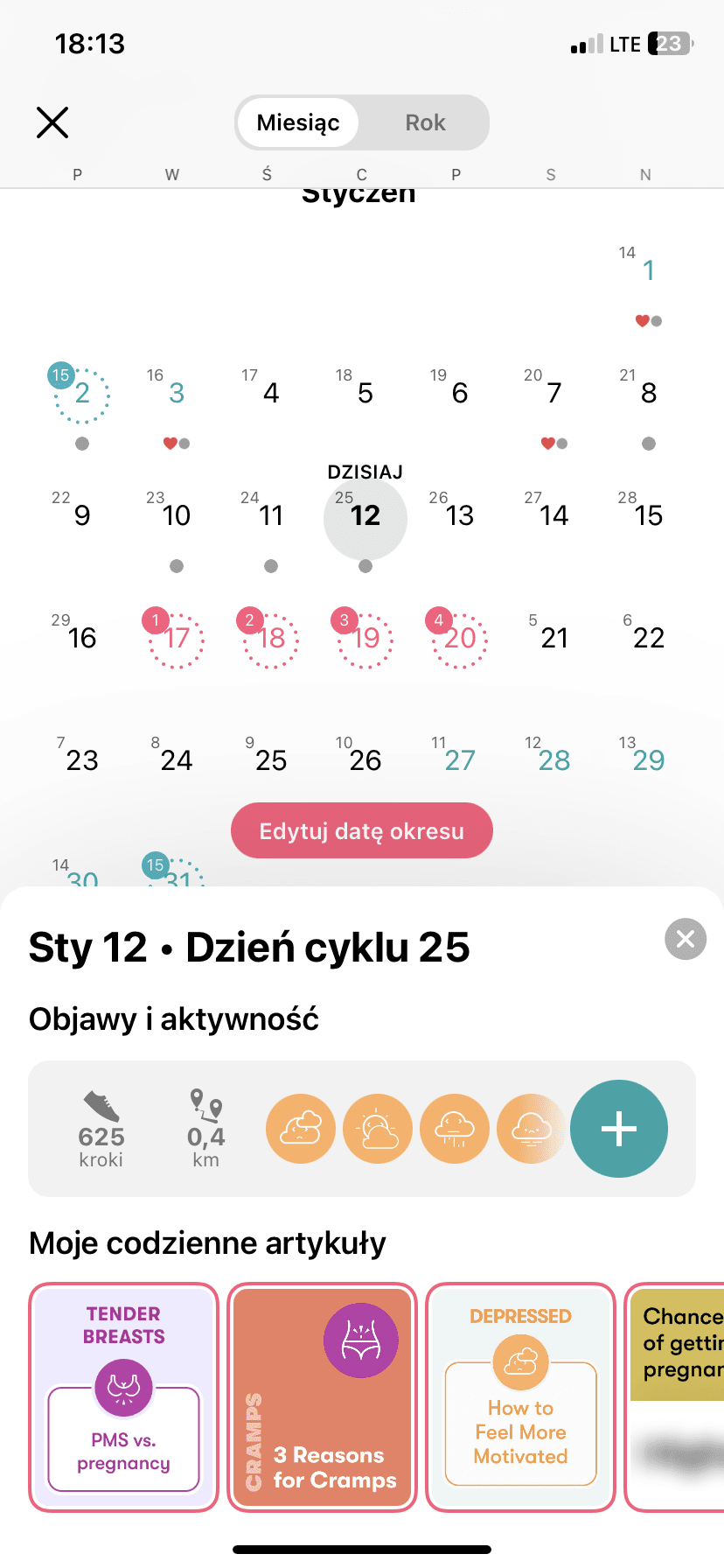Screen dimensions: 724x1568
Task: Select the Miesiąc view
Action: click(298, 122)
